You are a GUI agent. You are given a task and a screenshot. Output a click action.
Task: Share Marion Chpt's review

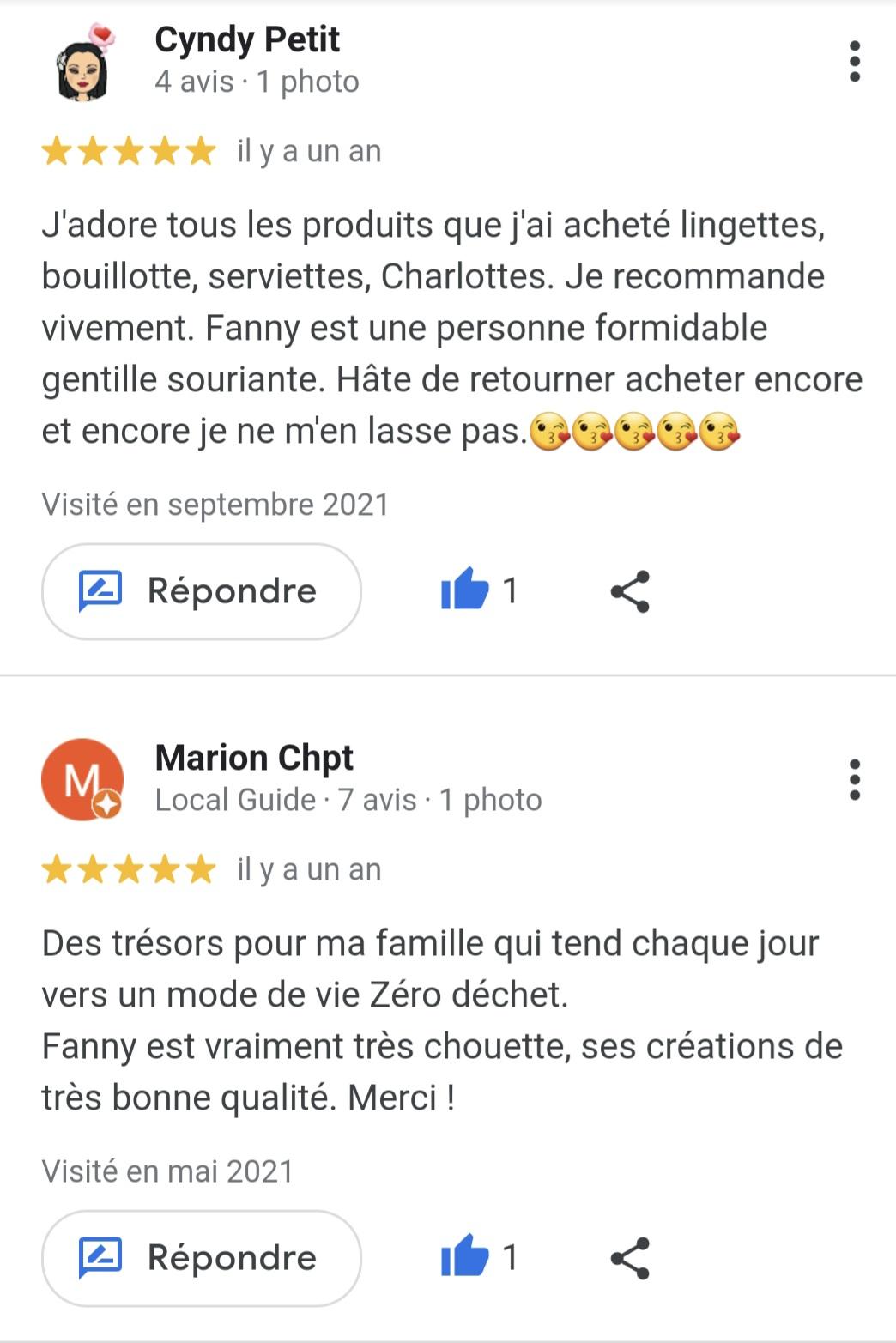[631, 1258]
